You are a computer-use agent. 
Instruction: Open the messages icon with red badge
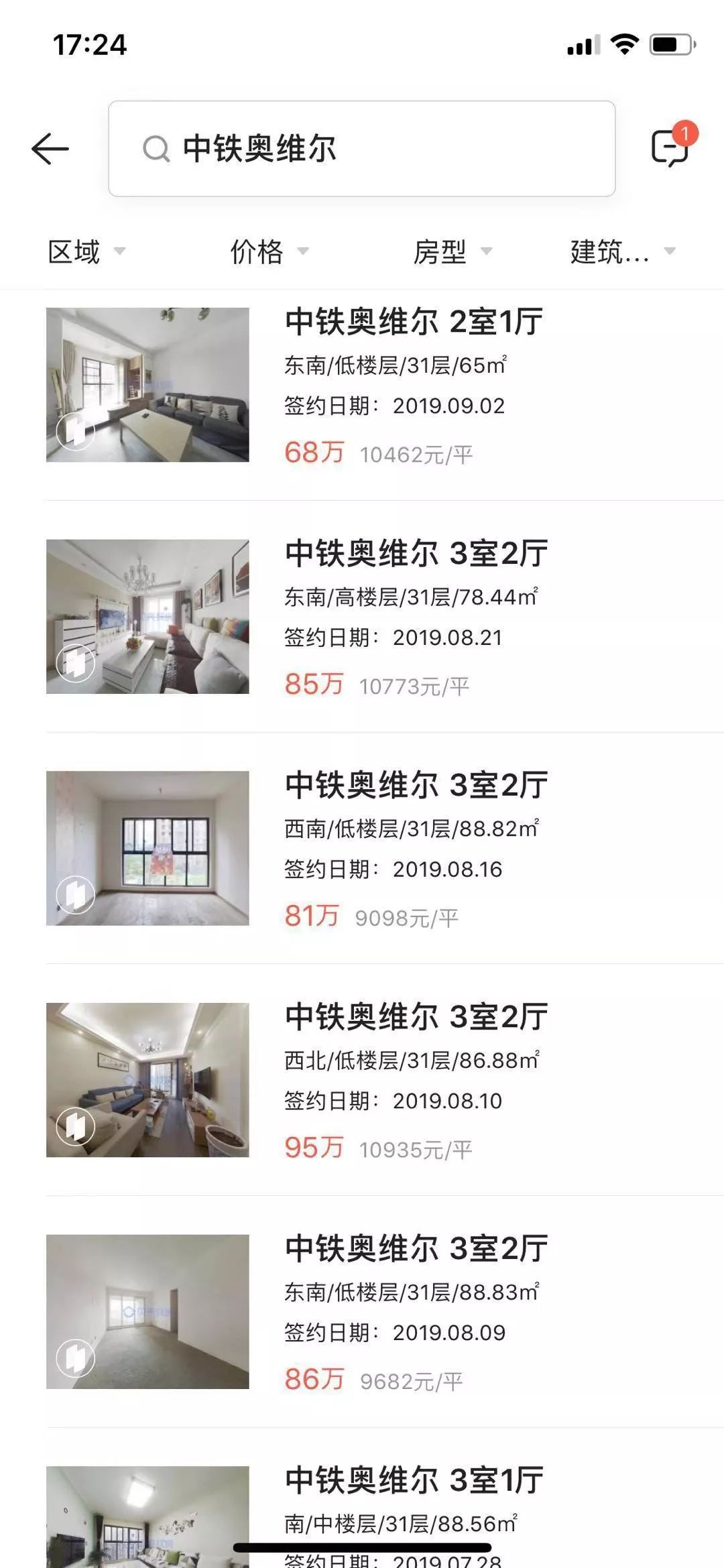pyautogui.click(x=668, y=149)
